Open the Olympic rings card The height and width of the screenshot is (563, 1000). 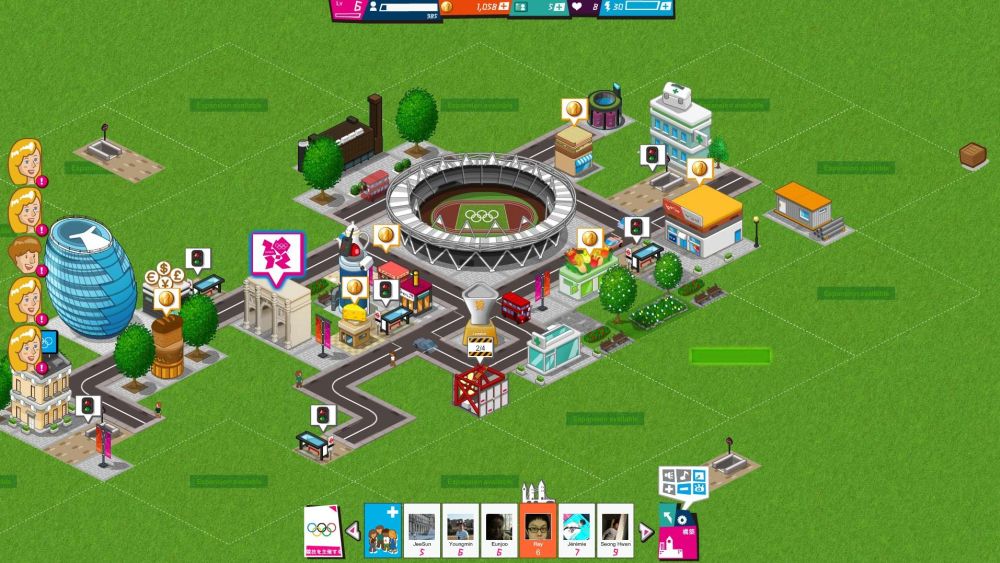coord(323,532)
